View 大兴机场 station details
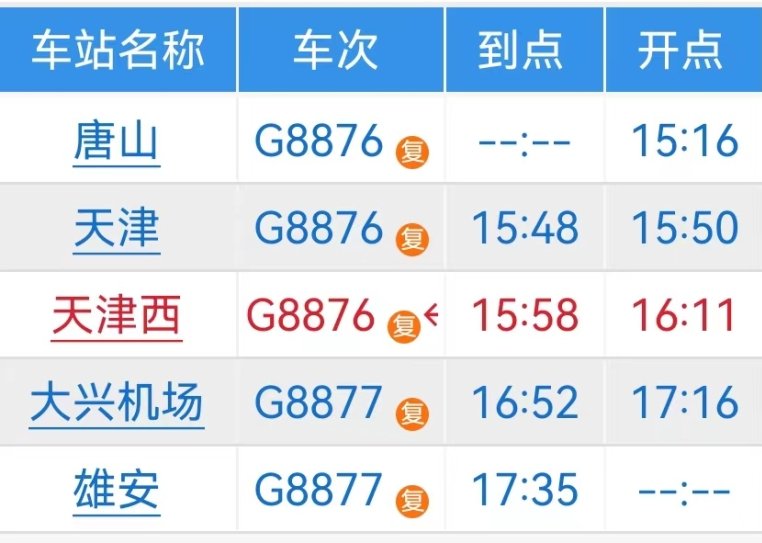Screen dimensions: 762x543 [116, 403]
